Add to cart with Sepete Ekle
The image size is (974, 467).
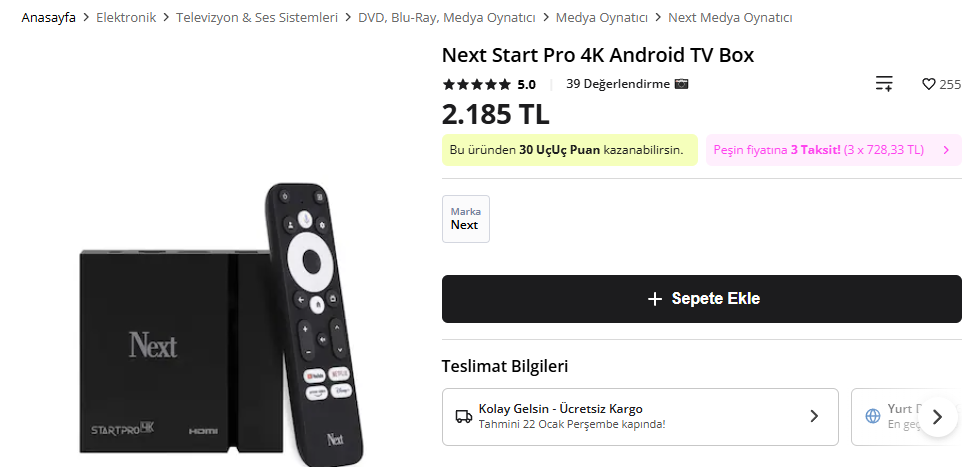point(701,299)
